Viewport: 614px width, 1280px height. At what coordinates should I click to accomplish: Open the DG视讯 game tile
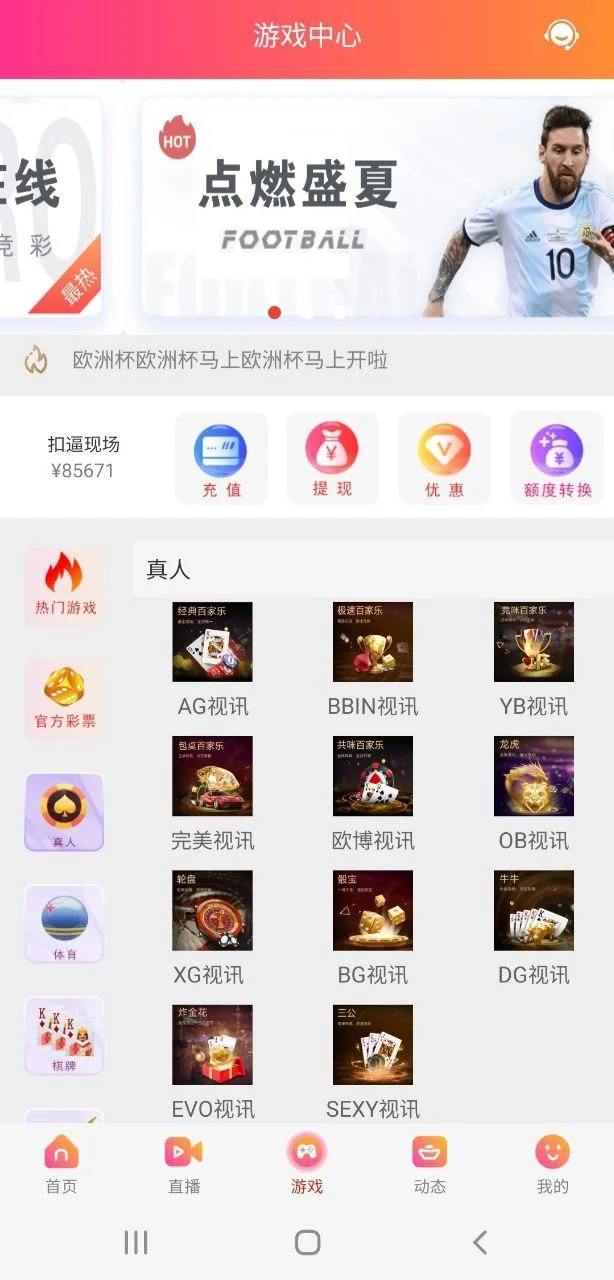tap(533, 911)
